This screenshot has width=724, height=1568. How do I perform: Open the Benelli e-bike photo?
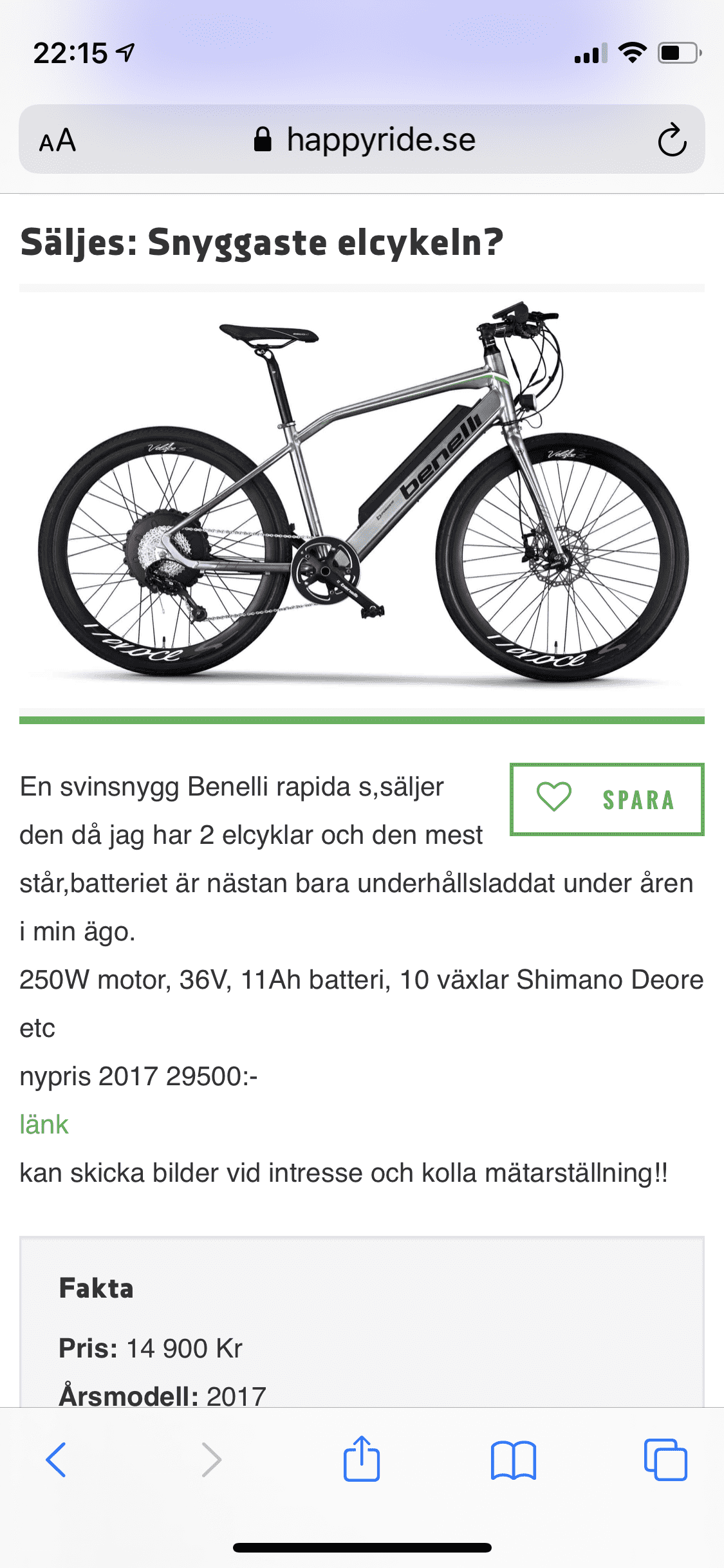[362, 496]
